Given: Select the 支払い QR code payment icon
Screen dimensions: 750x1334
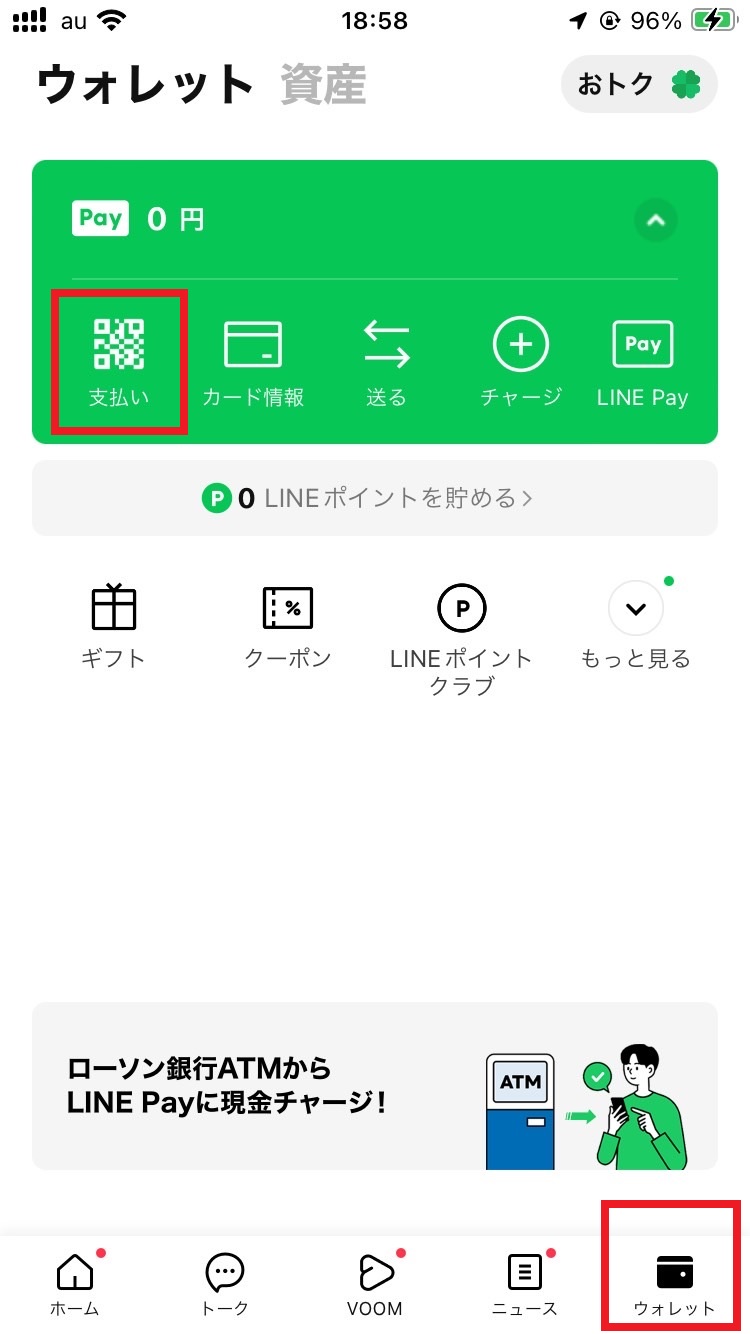Looking at the screenshot, I should [x=118, y=360].
